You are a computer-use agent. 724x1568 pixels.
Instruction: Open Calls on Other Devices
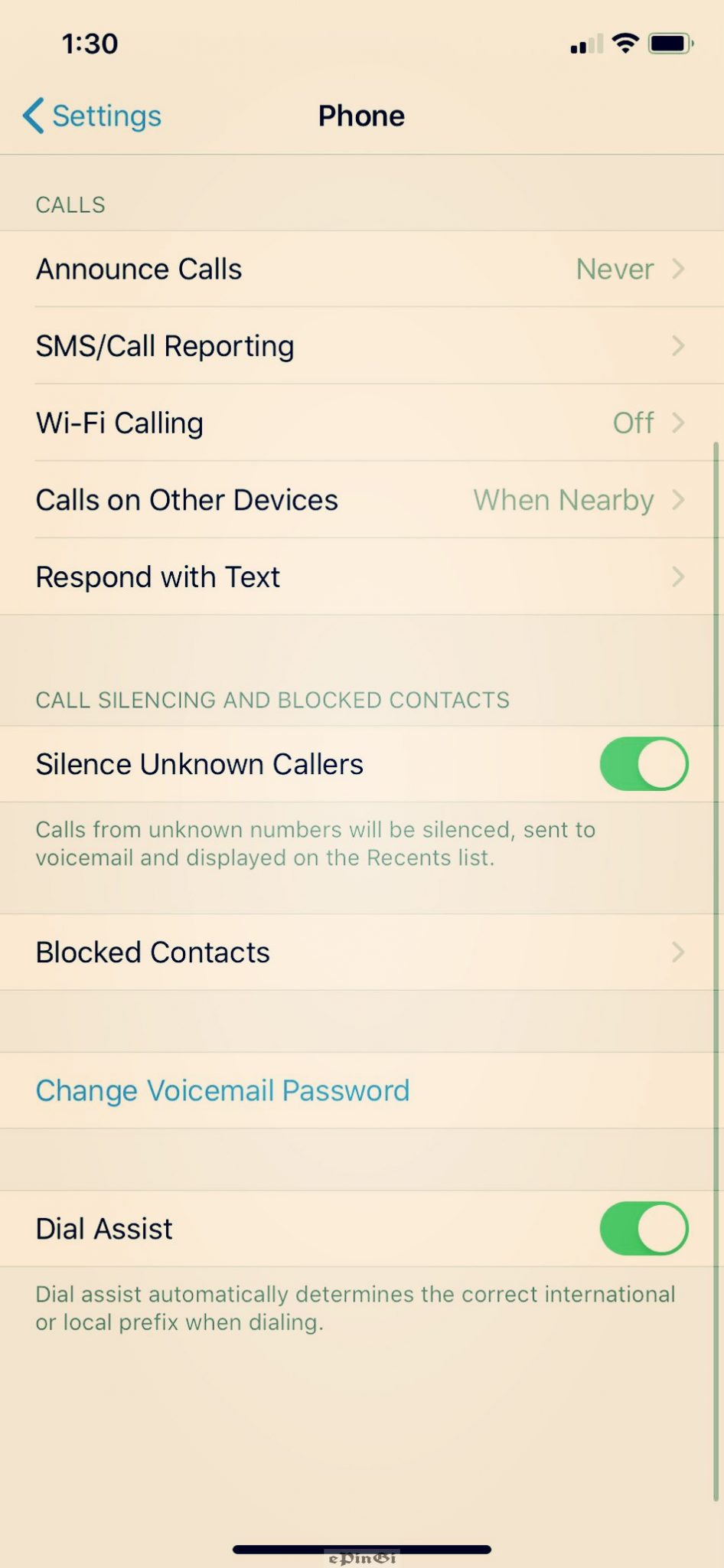click(361, 500)
